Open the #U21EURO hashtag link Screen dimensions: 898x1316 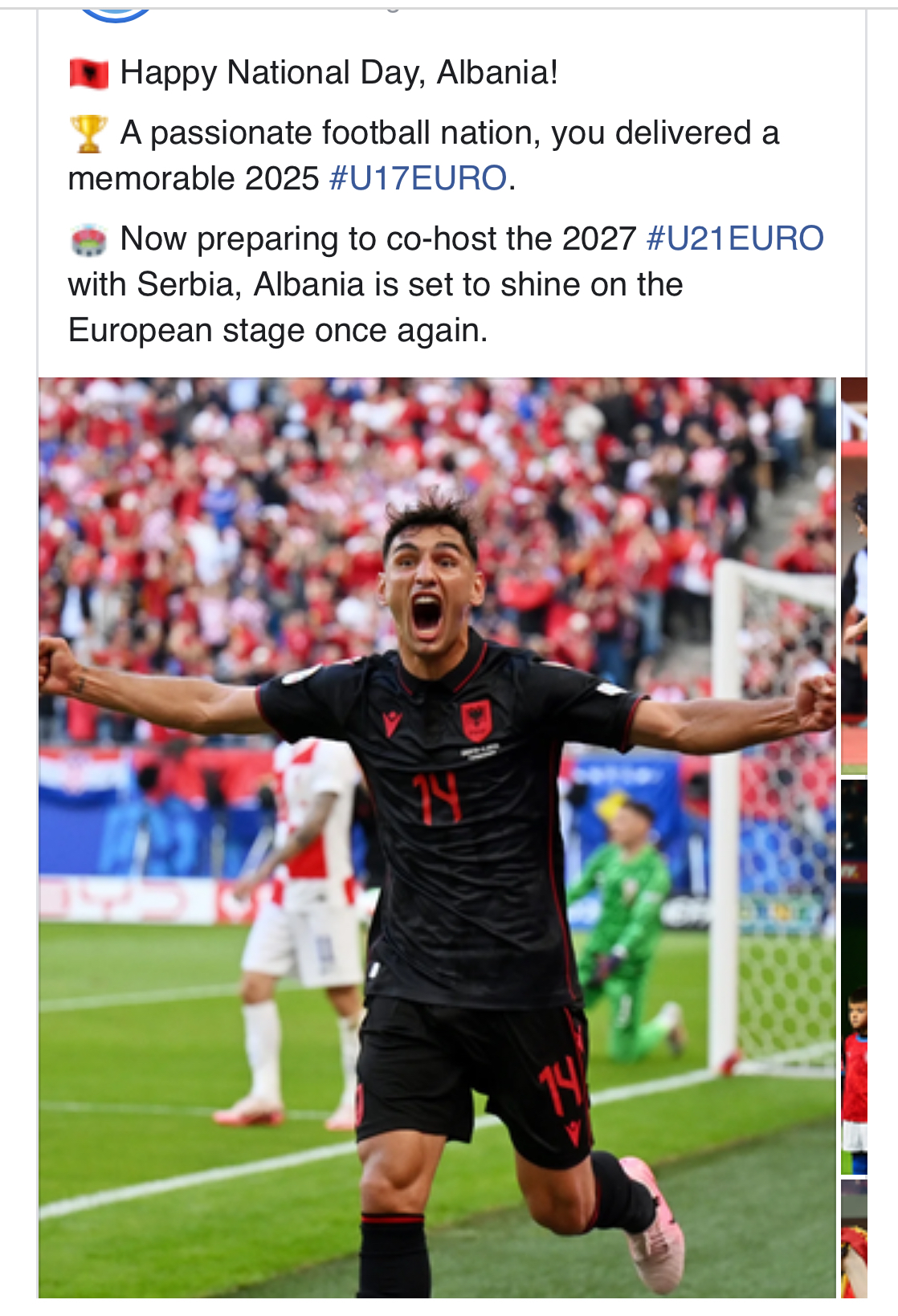pyautogui.click(x=735, y=238)
